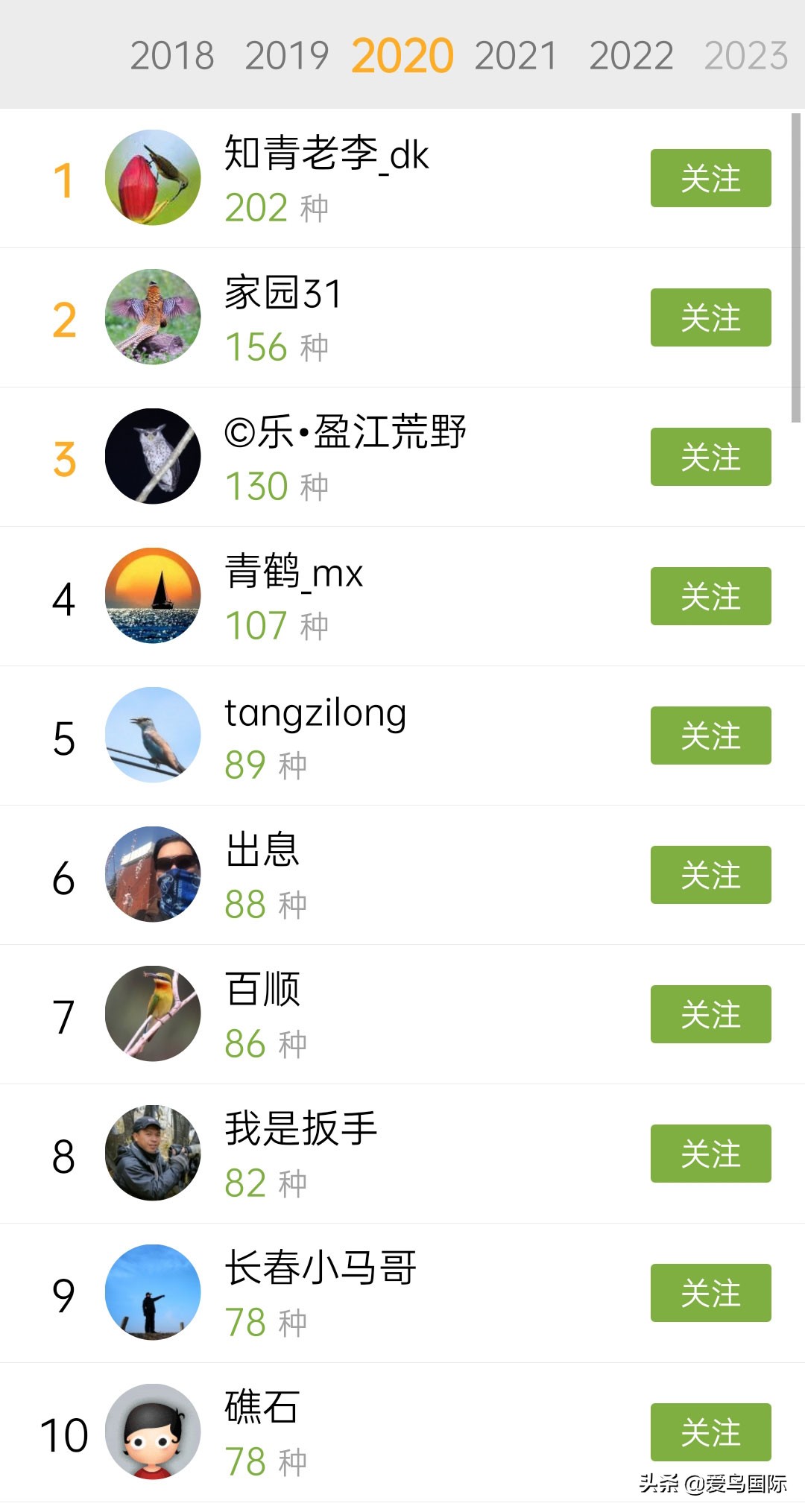
Task: Open 我是扳手's ranking entry
Action: tap(301, 1129)
